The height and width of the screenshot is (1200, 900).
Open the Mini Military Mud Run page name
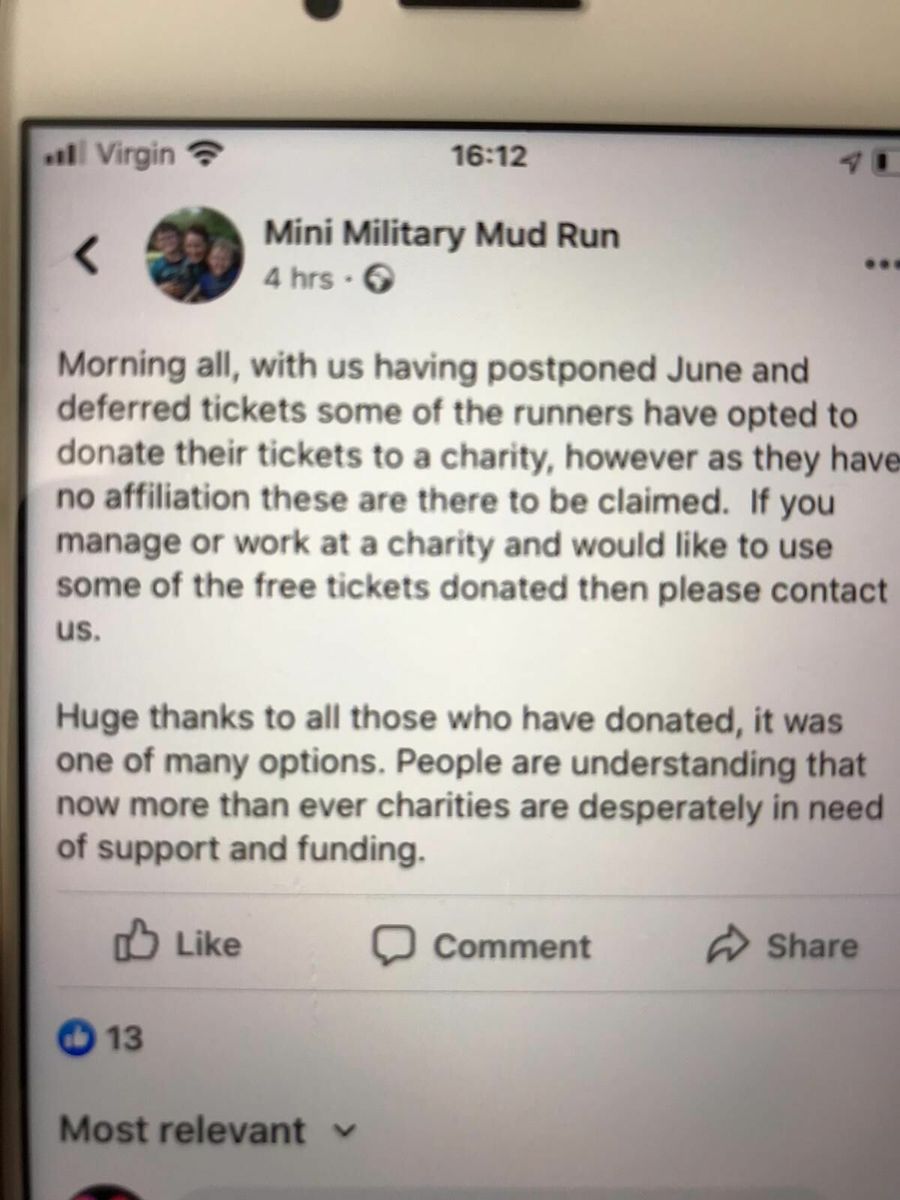click(x=441, y=235)
